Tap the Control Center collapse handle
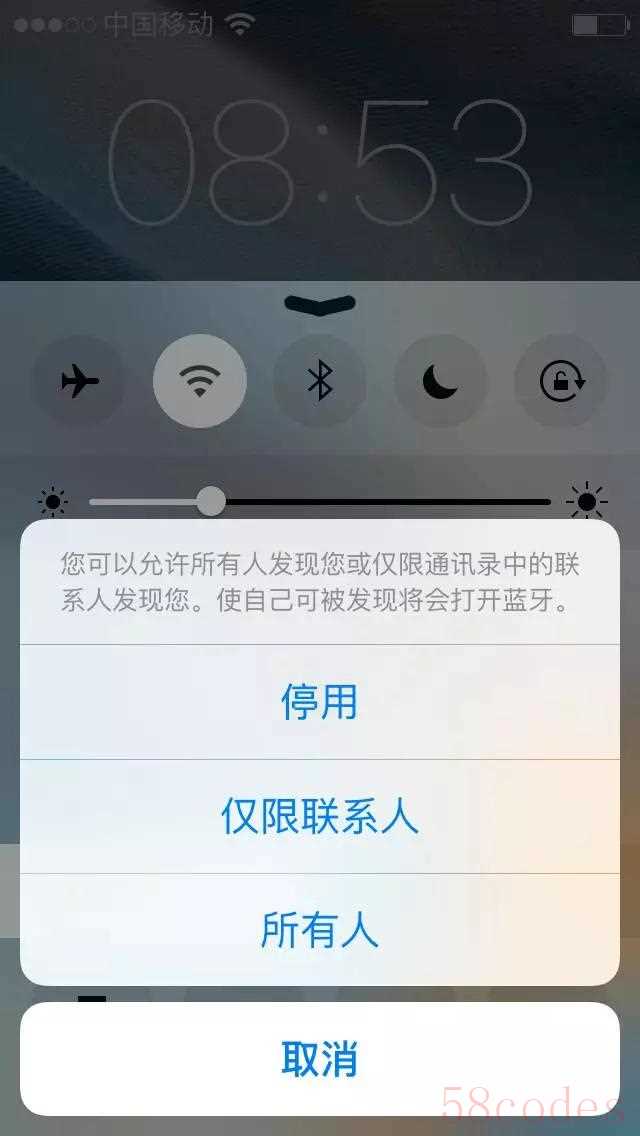The image size is (640, 1136). tap(320, 304)
